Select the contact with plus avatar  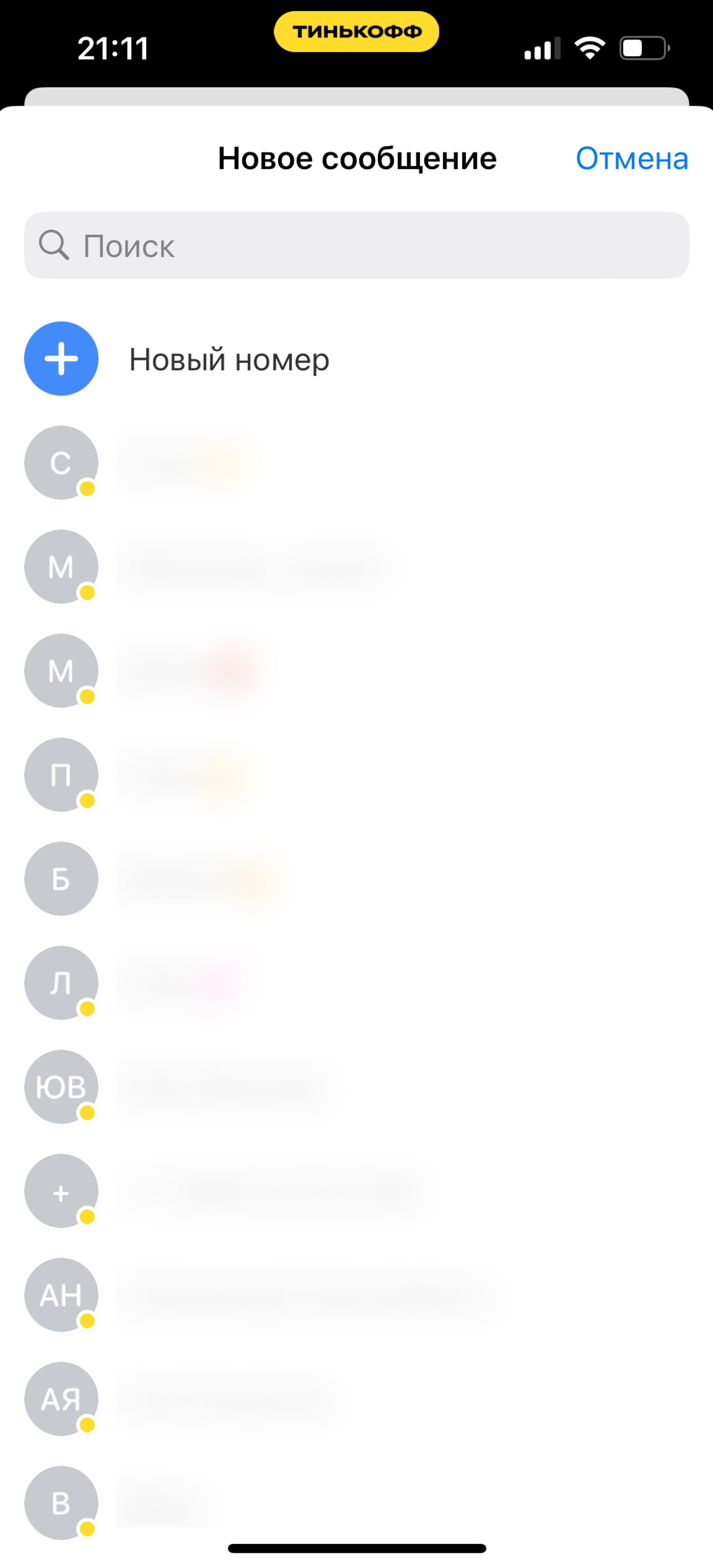pyautogui.click(x=356, y=1191)
